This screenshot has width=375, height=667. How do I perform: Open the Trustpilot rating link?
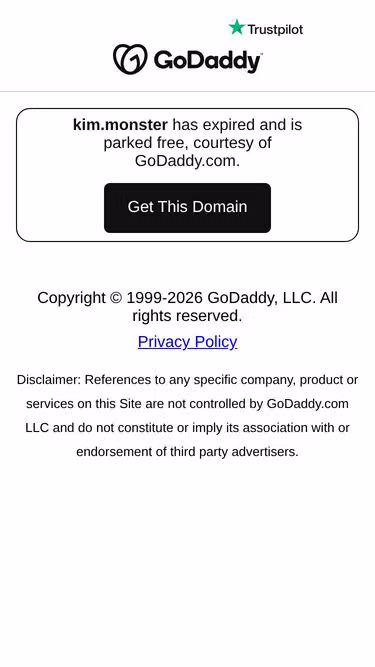[x=266, y=28]
